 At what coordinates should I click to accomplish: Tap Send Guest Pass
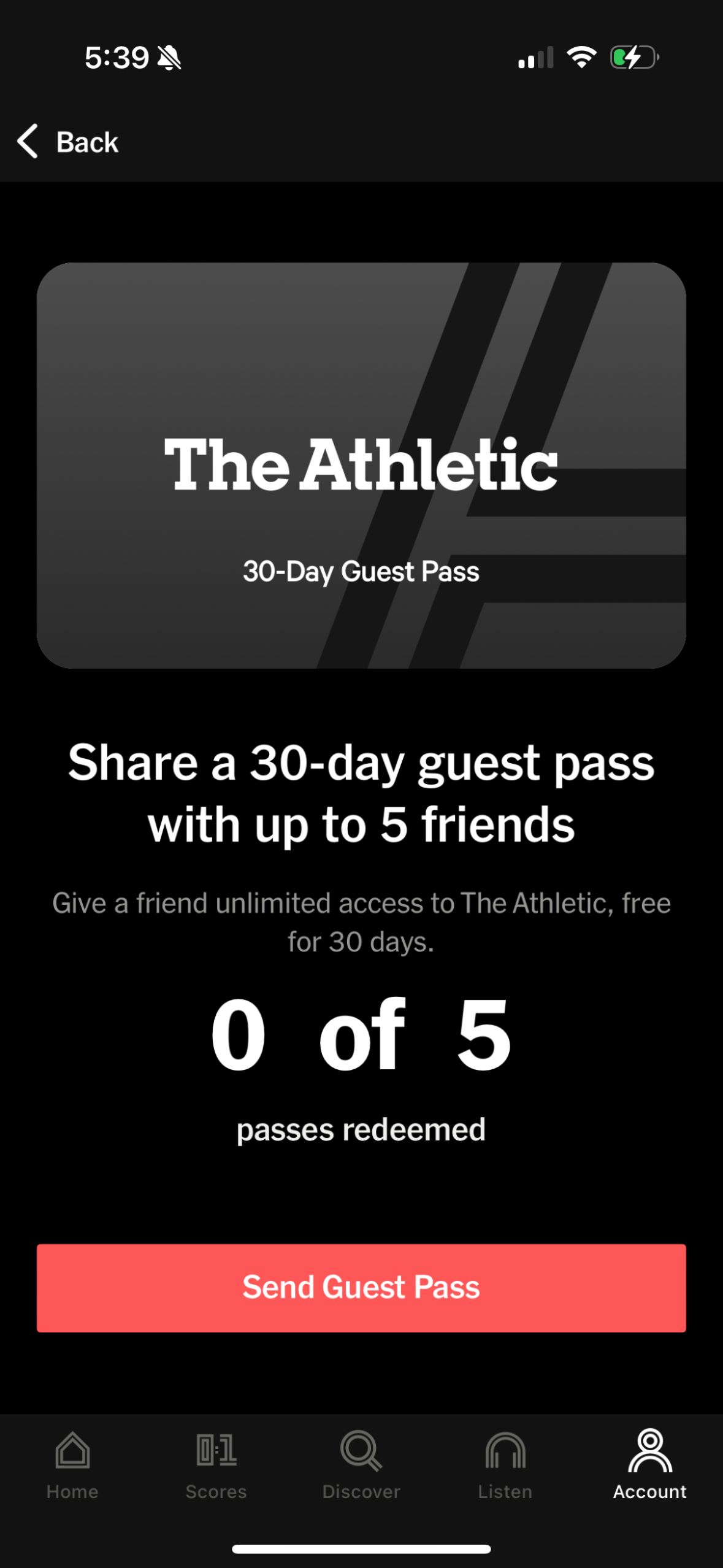pos(361,1286)
